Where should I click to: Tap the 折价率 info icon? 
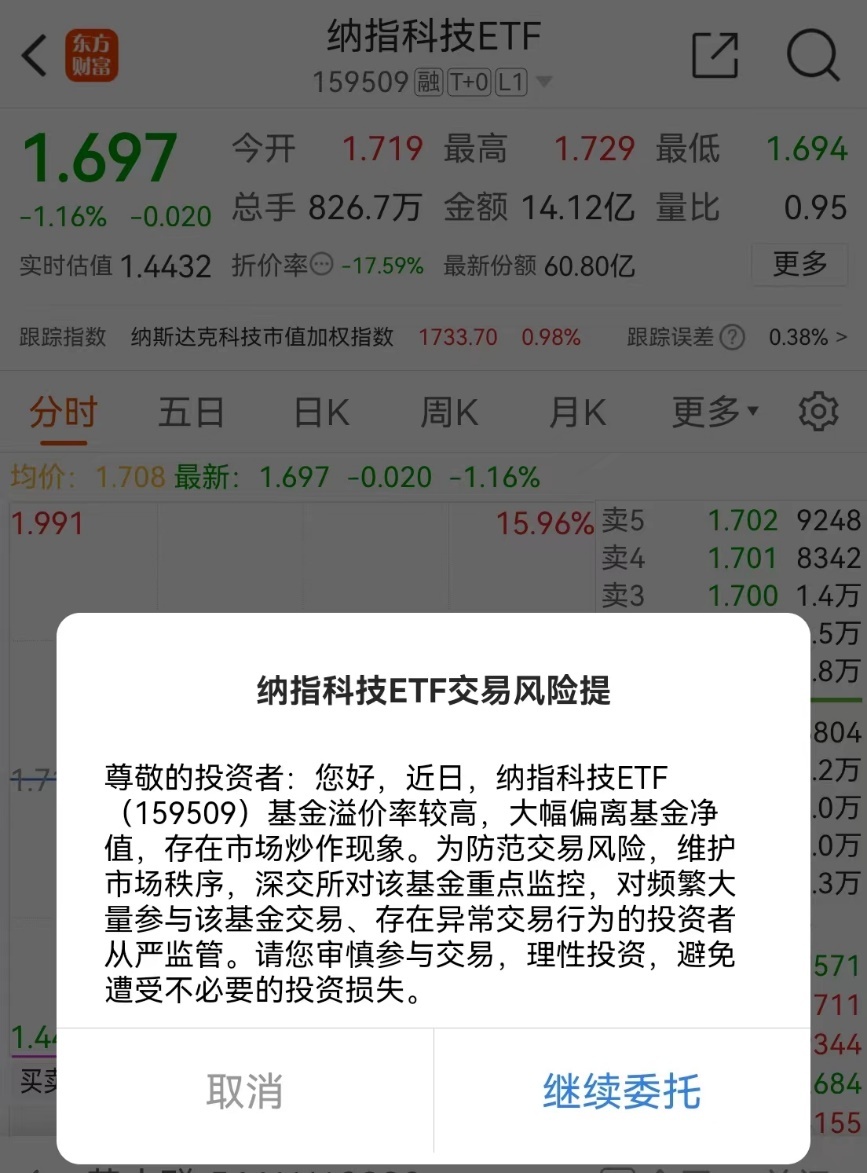tap(321, 266)
